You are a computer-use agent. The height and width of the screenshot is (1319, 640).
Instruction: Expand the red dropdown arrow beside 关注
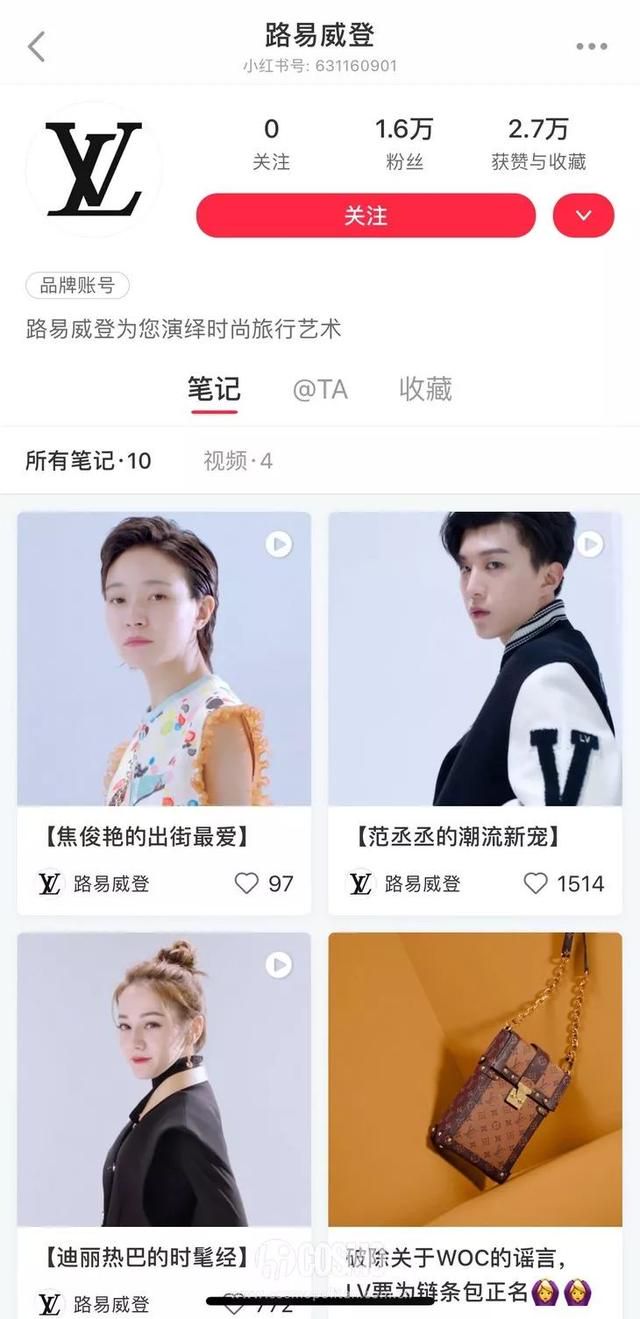(x=583, y=216)
